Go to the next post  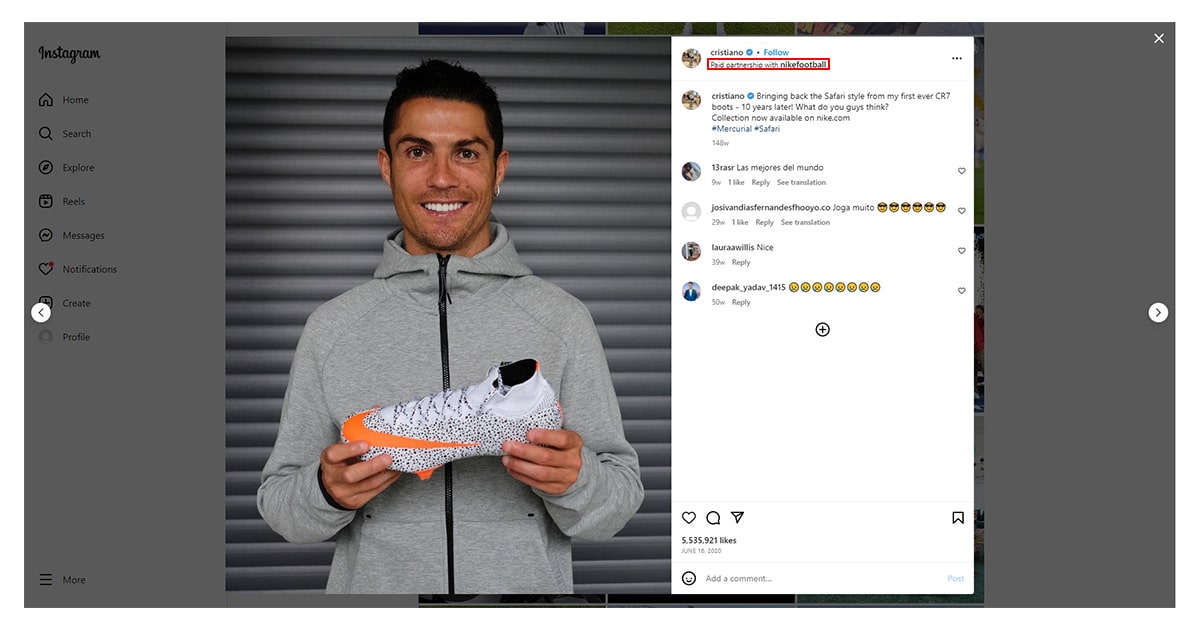(1158, 313)
